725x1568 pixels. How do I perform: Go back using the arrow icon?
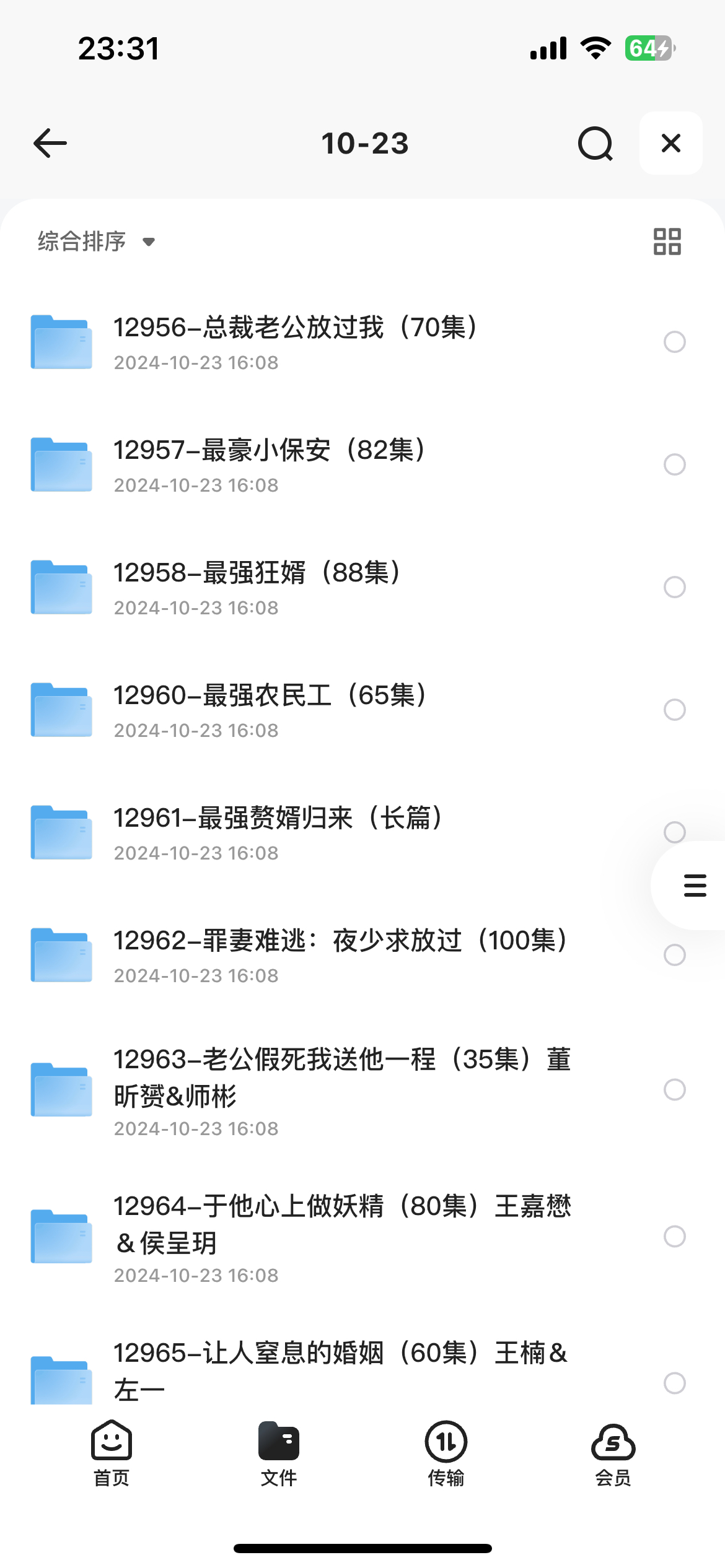[x=50, y=143]
